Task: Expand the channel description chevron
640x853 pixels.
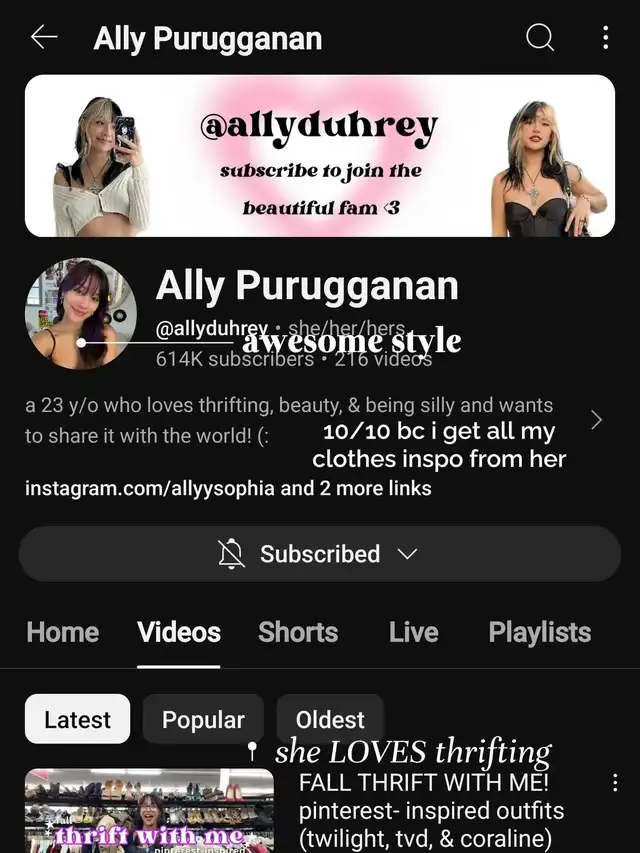Action: (596, 420)
